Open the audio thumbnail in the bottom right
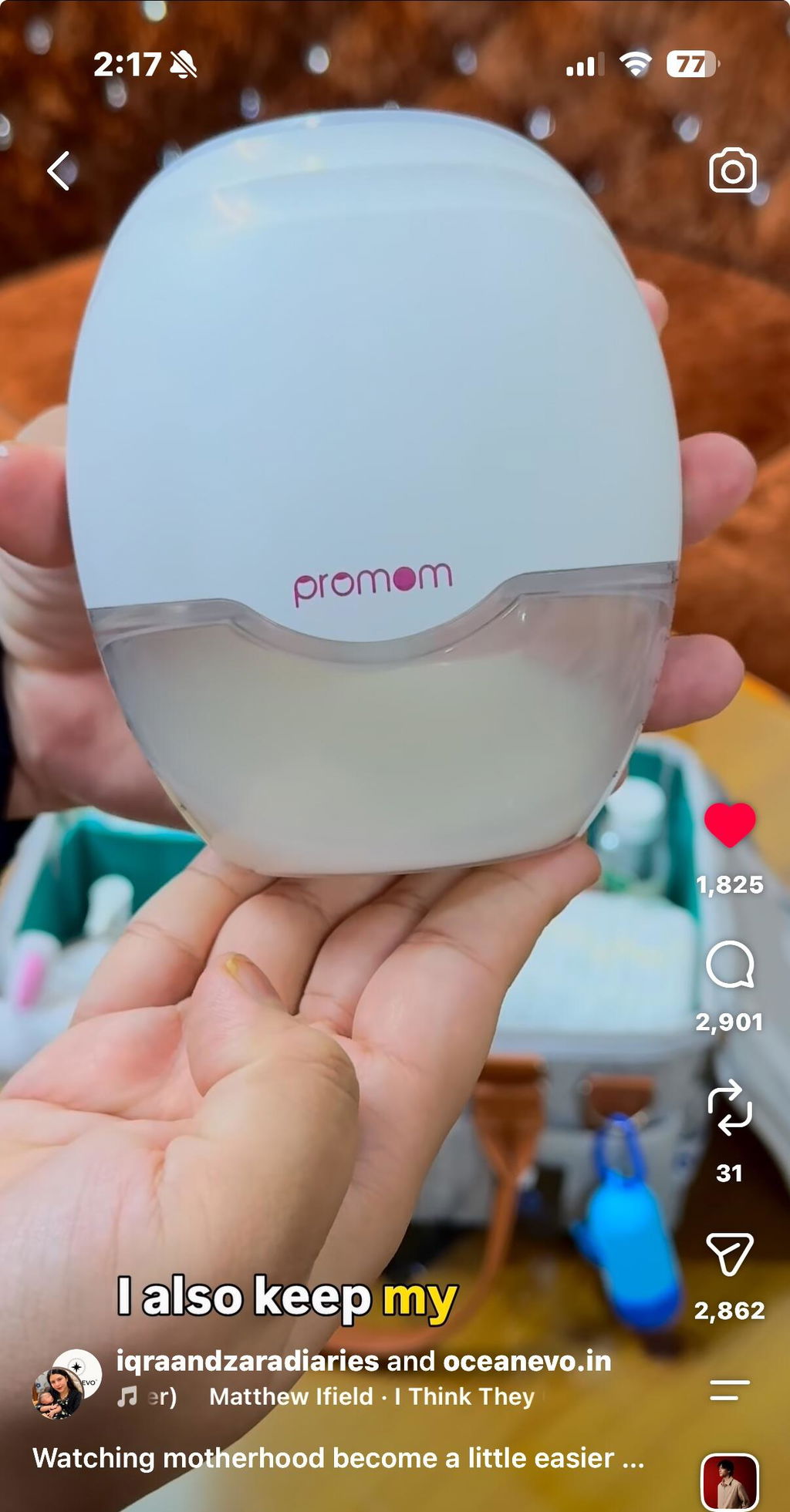Image resolution: width=790 pixels, height=1512 pixels. point(730,1481)
